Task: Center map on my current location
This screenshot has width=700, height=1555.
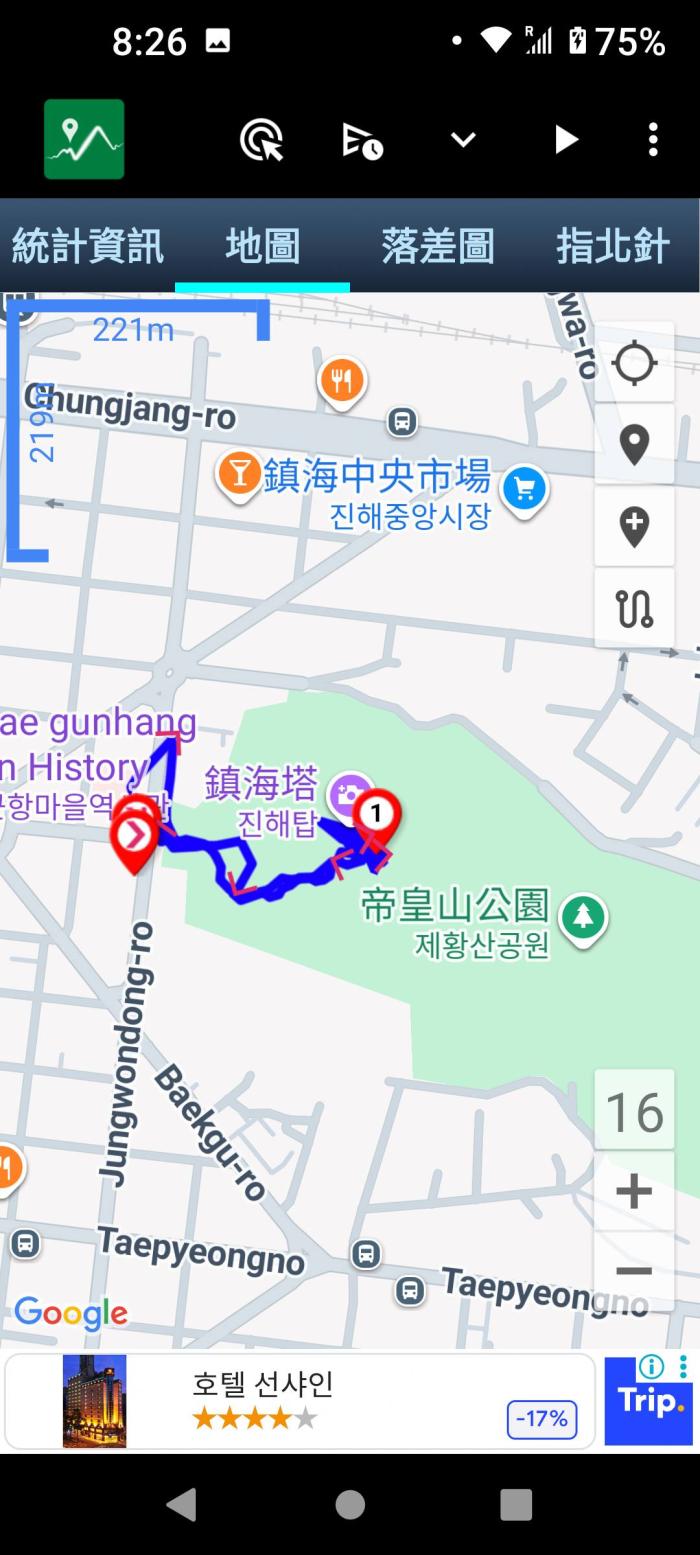Action: [634, 362]
